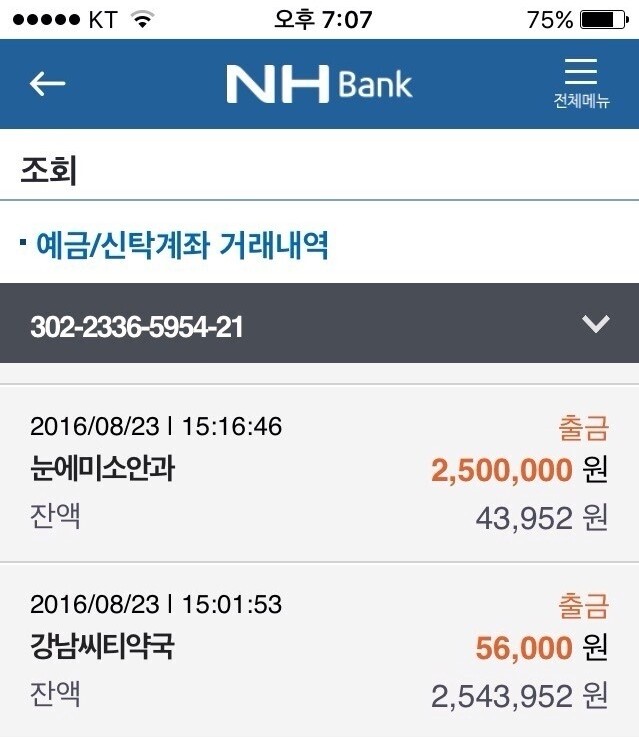639x737 pixels.
Task: Expand the account 302-2336-5954-21 dropdown
Action: click(x=596, y=324)
